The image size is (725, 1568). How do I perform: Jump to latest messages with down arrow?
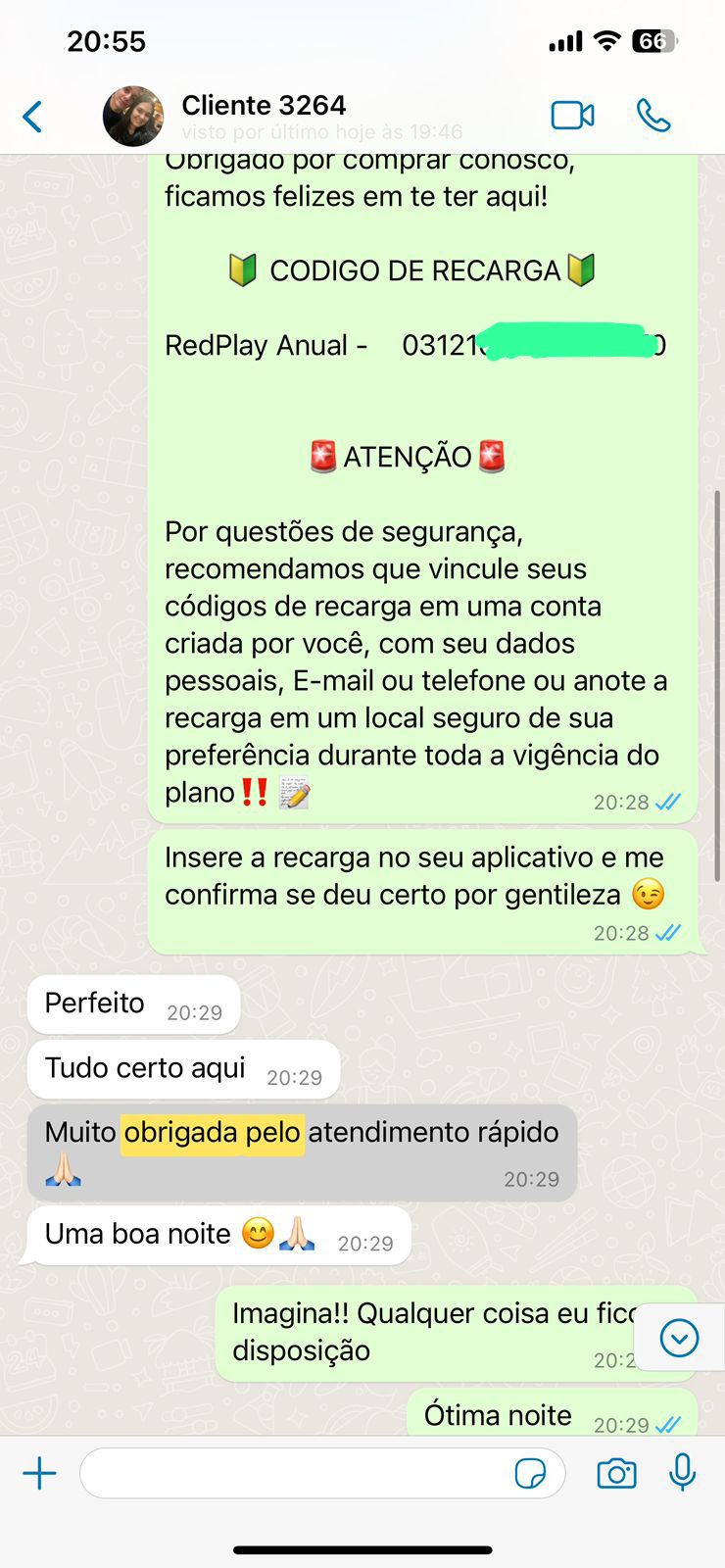tap(679, 1338)
